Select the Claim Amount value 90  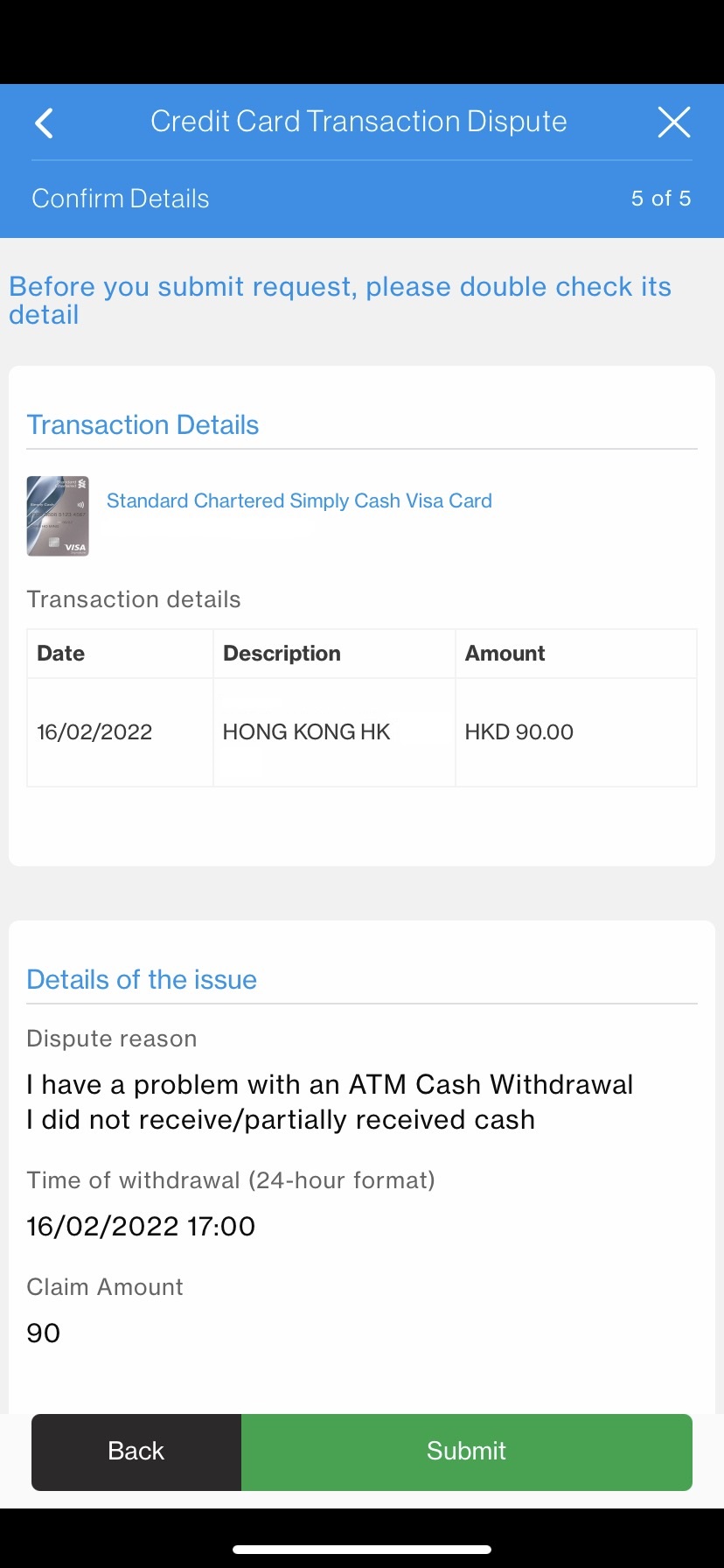(x=43, y=1333)
